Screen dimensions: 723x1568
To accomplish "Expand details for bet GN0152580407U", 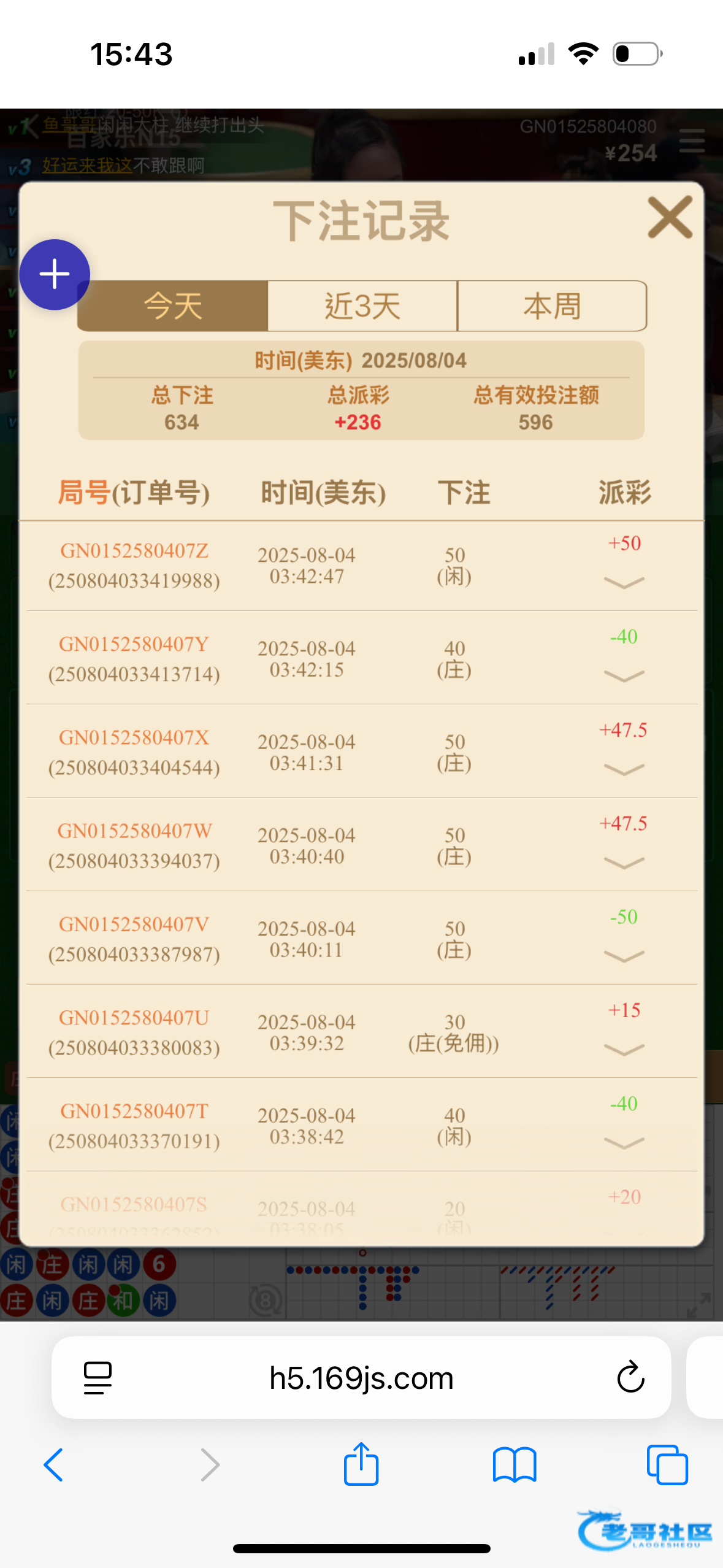I will (624, 1049).
